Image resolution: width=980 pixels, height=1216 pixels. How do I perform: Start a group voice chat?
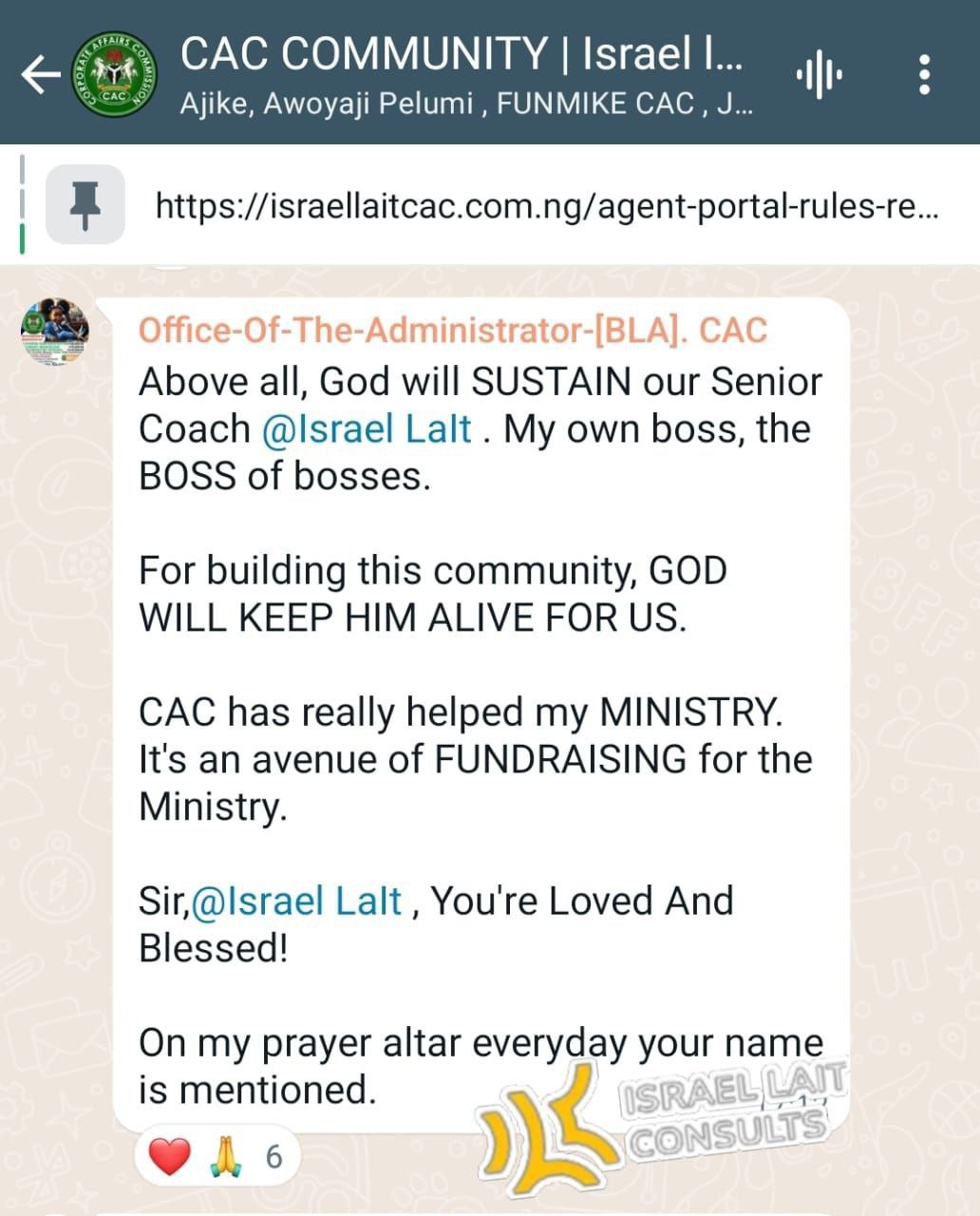819,75
